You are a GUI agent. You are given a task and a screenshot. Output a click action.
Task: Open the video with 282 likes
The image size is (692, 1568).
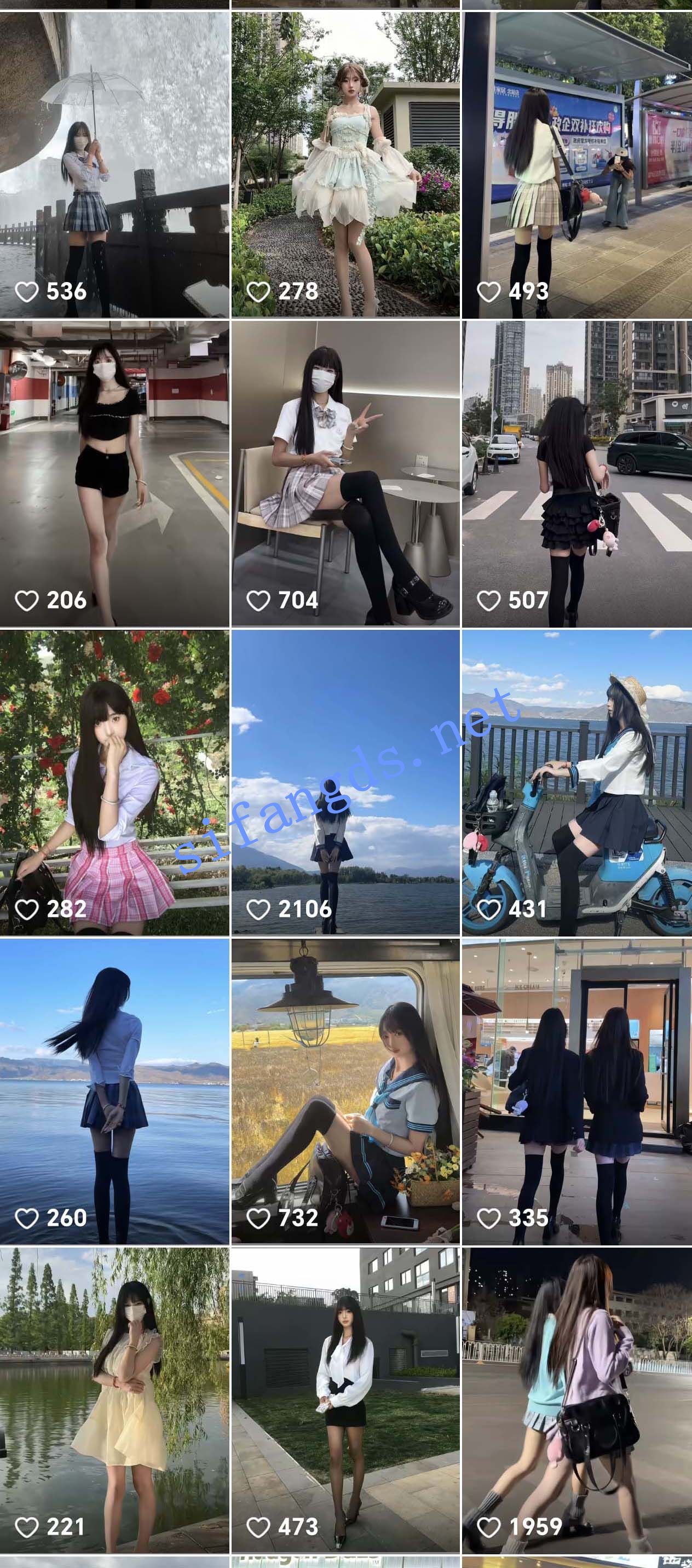(x=114, y=782)
